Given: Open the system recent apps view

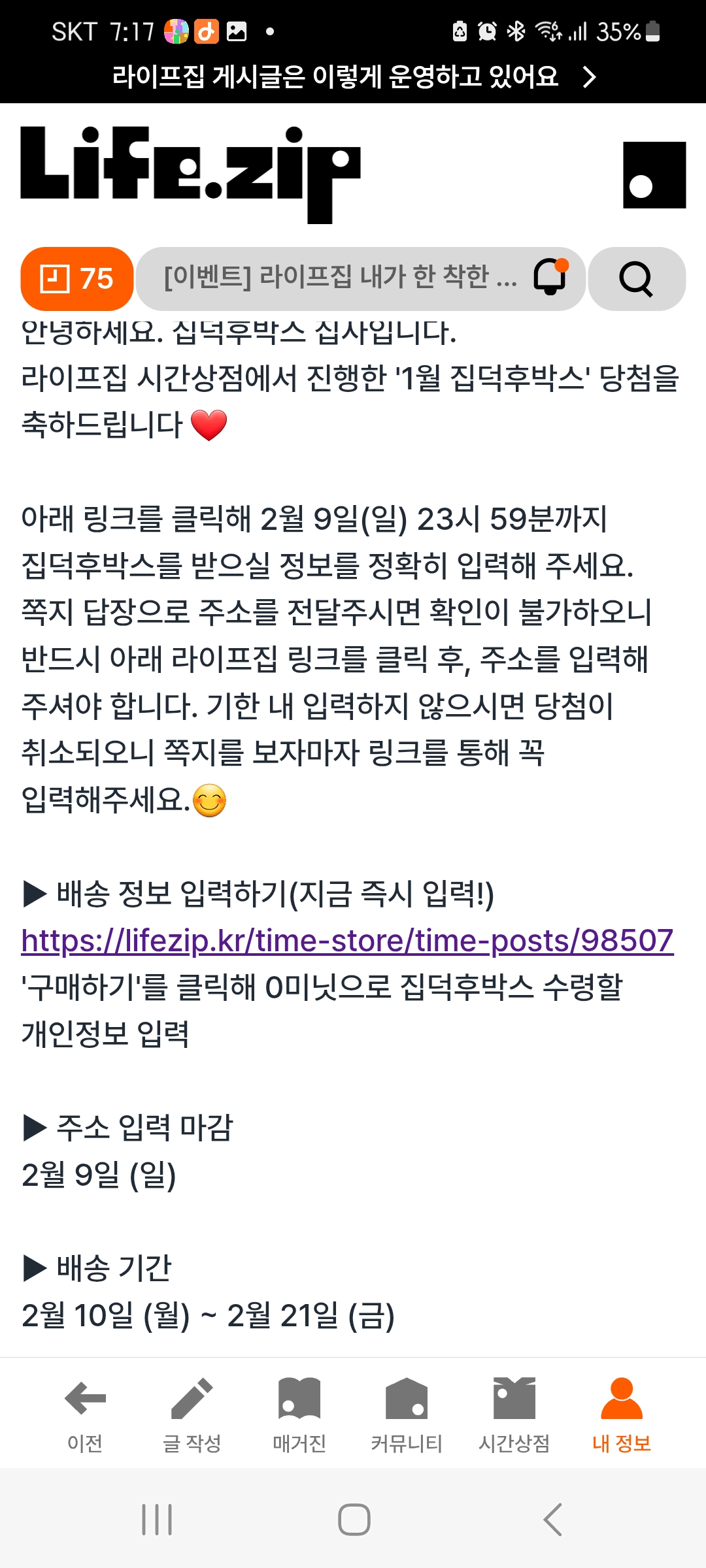Looking at the screenshot, I should [157, 1520].
